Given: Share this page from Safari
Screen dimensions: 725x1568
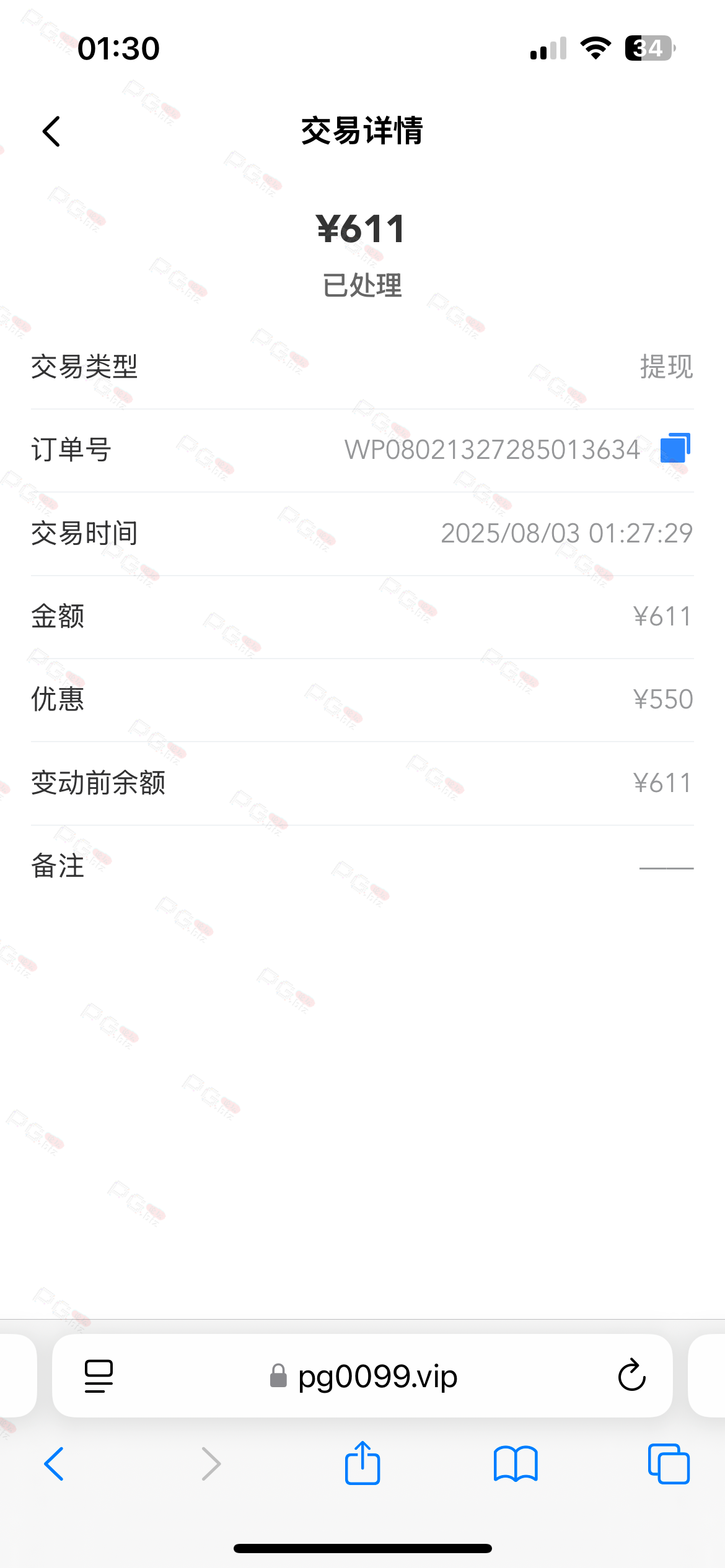Looking at the screenshot, I should [x=362, y=1463].
